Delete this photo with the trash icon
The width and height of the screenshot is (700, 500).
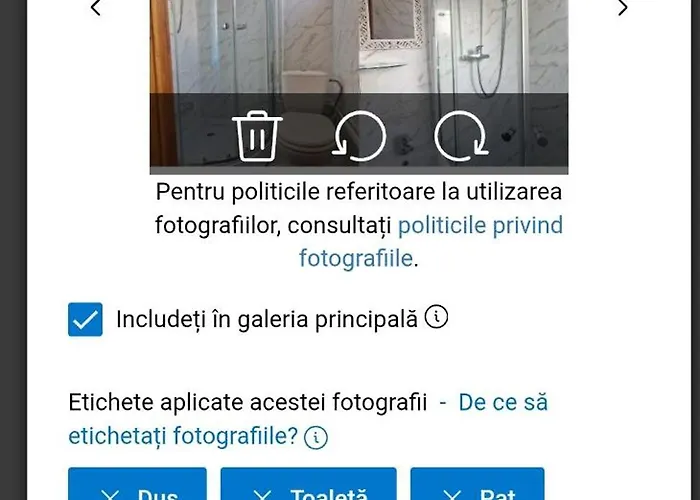pyautogui.click(x=257, y=135)
